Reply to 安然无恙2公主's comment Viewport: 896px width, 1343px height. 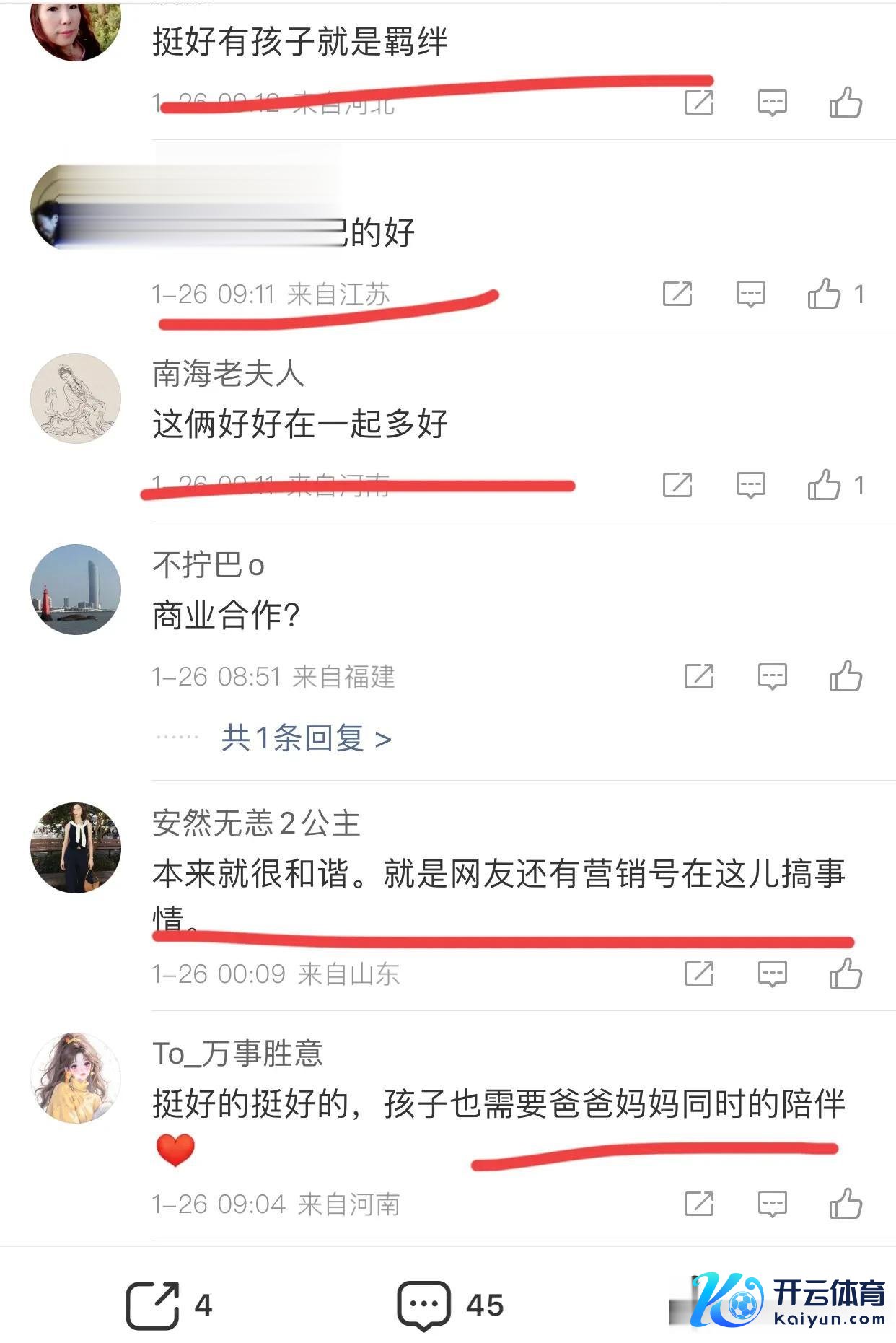772,974
